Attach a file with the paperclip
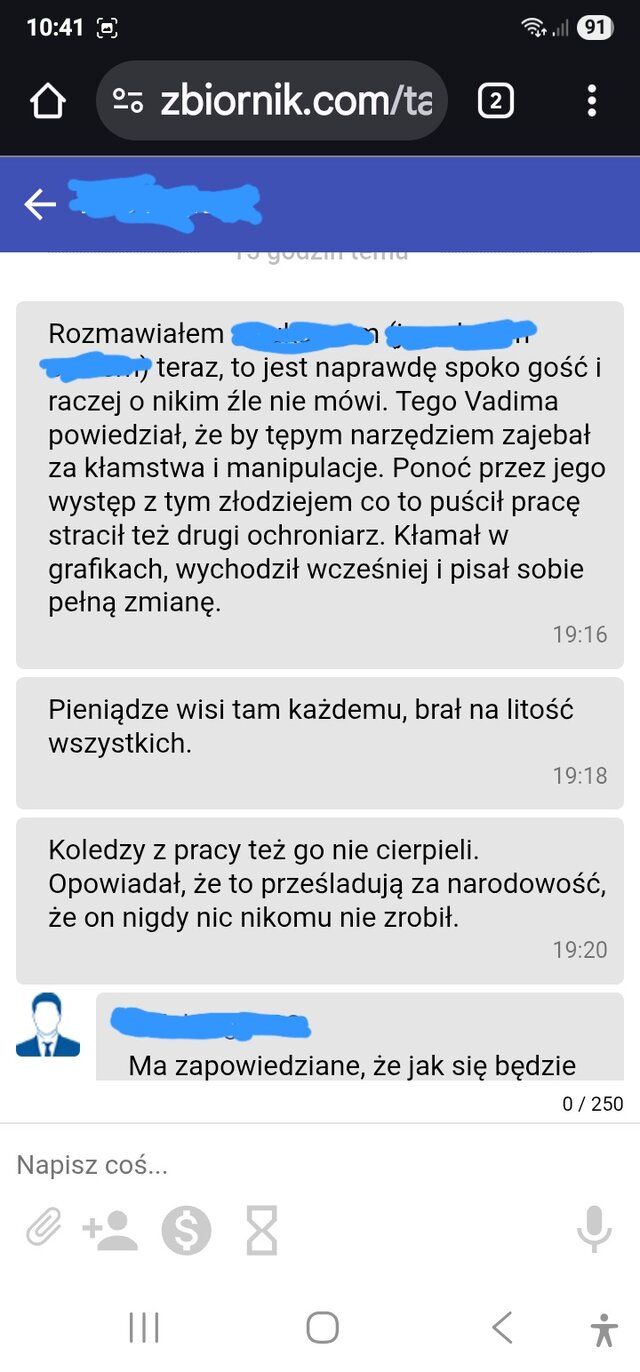This screenshot has width=640, height=1372. click(x=44, y=1229)
